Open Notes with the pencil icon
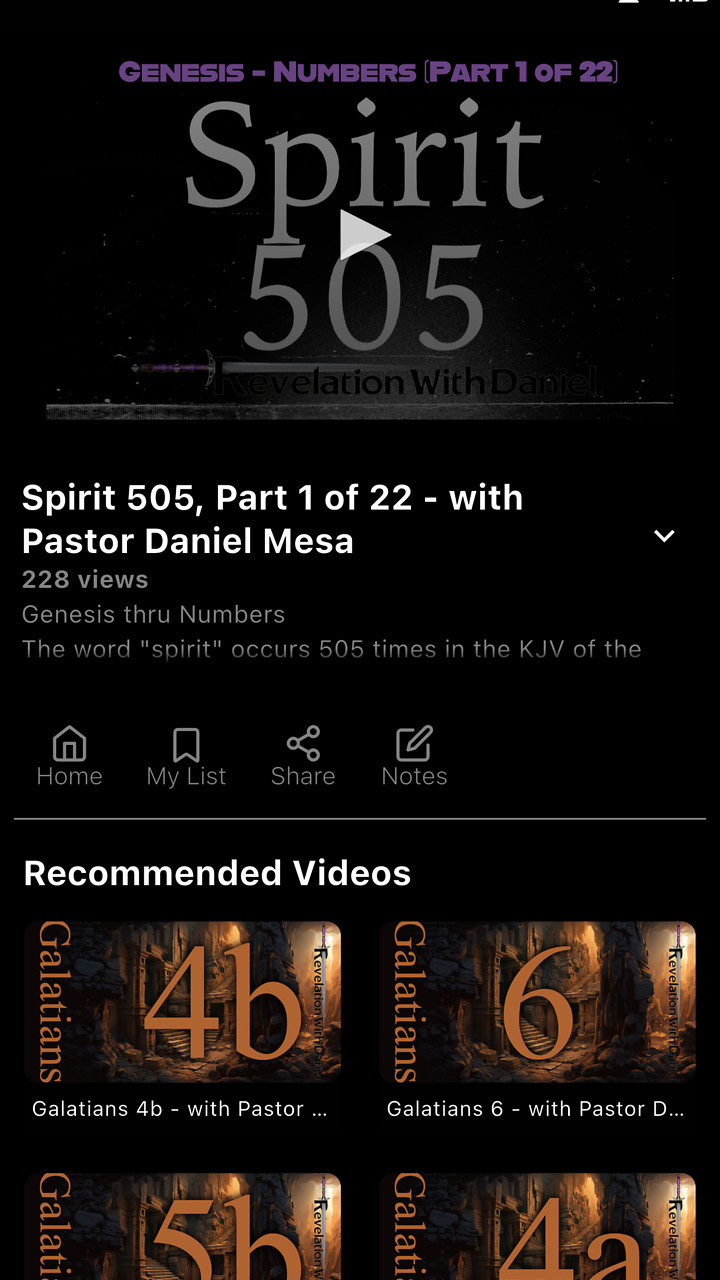Viewport: 720px width, 1280px height. (x=414, y=755)
